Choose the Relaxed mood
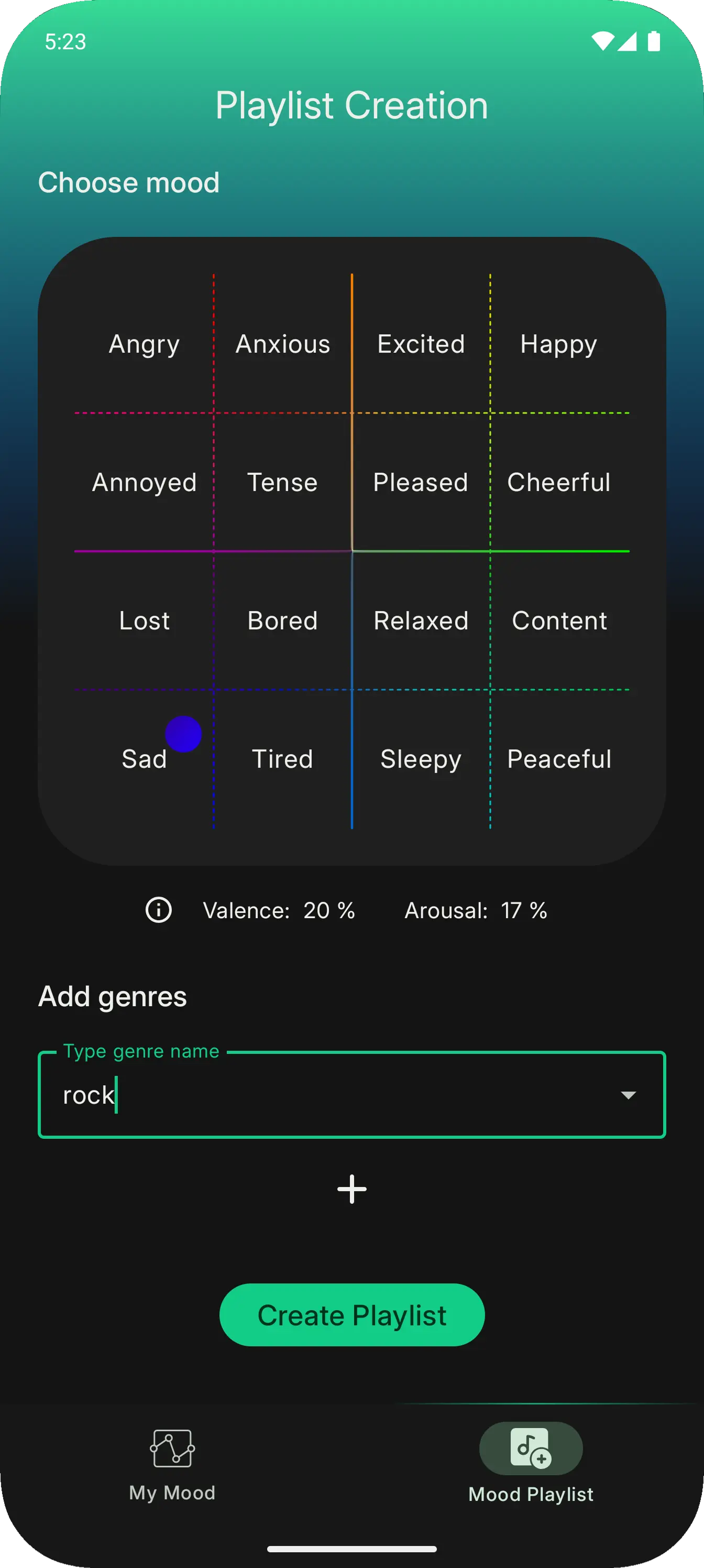The width and height of the screenshot is (704, 1568). pyautogui.click(x=421, y=620)
